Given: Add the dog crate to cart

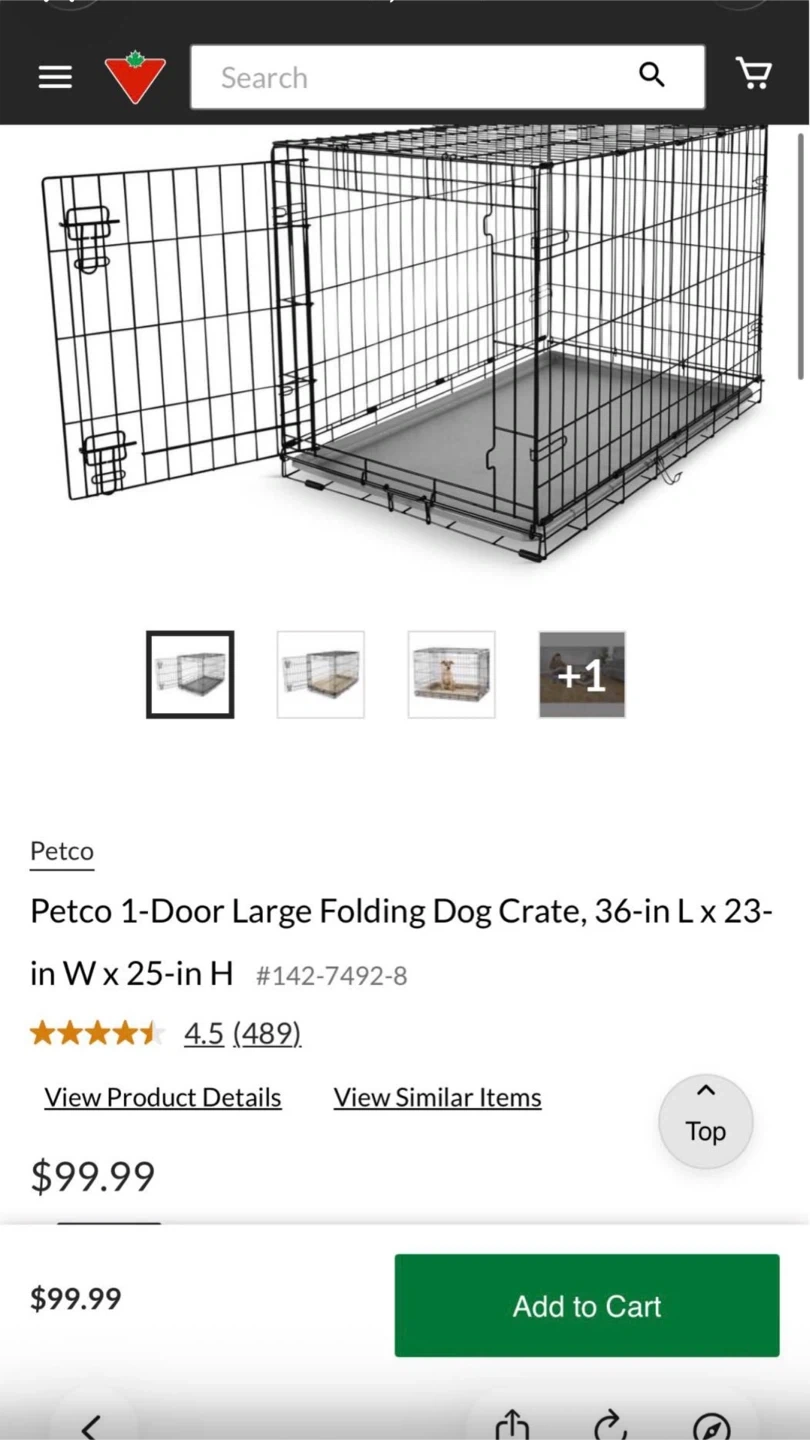Looking at the screenshot, I should point(586,1306).
